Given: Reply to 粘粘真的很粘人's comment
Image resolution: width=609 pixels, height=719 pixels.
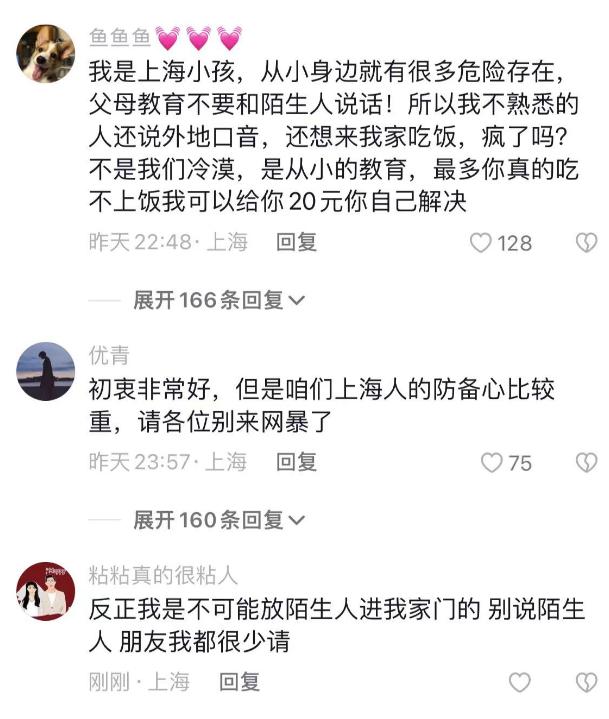Looking at the screenshot, I should pos(240,682).
